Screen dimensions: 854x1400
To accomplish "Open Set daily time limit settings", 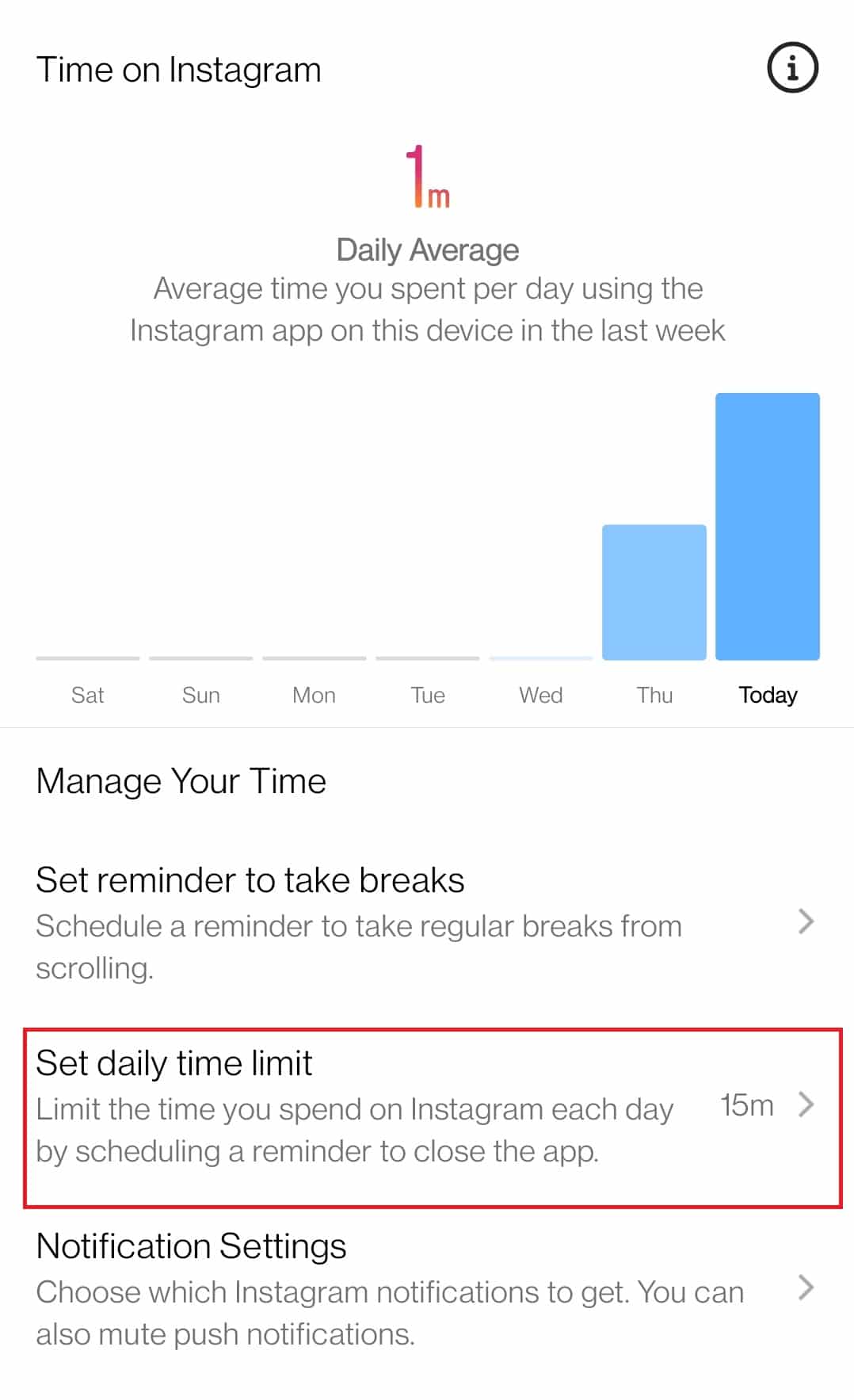I will (x=174, y=1063).
